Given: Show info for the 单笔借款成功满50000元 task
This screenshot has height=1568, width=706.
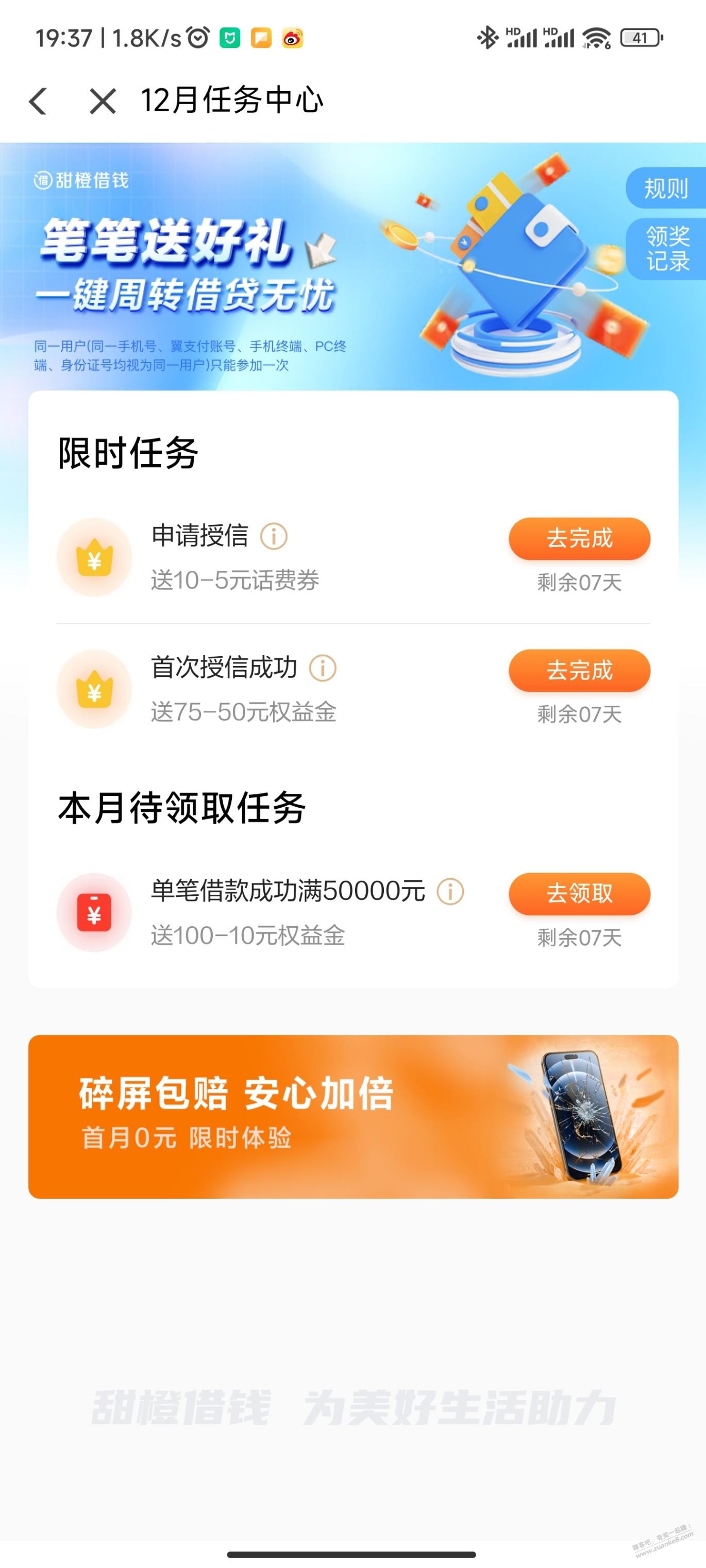Looking at the screenshot, I should click(451, 892).
